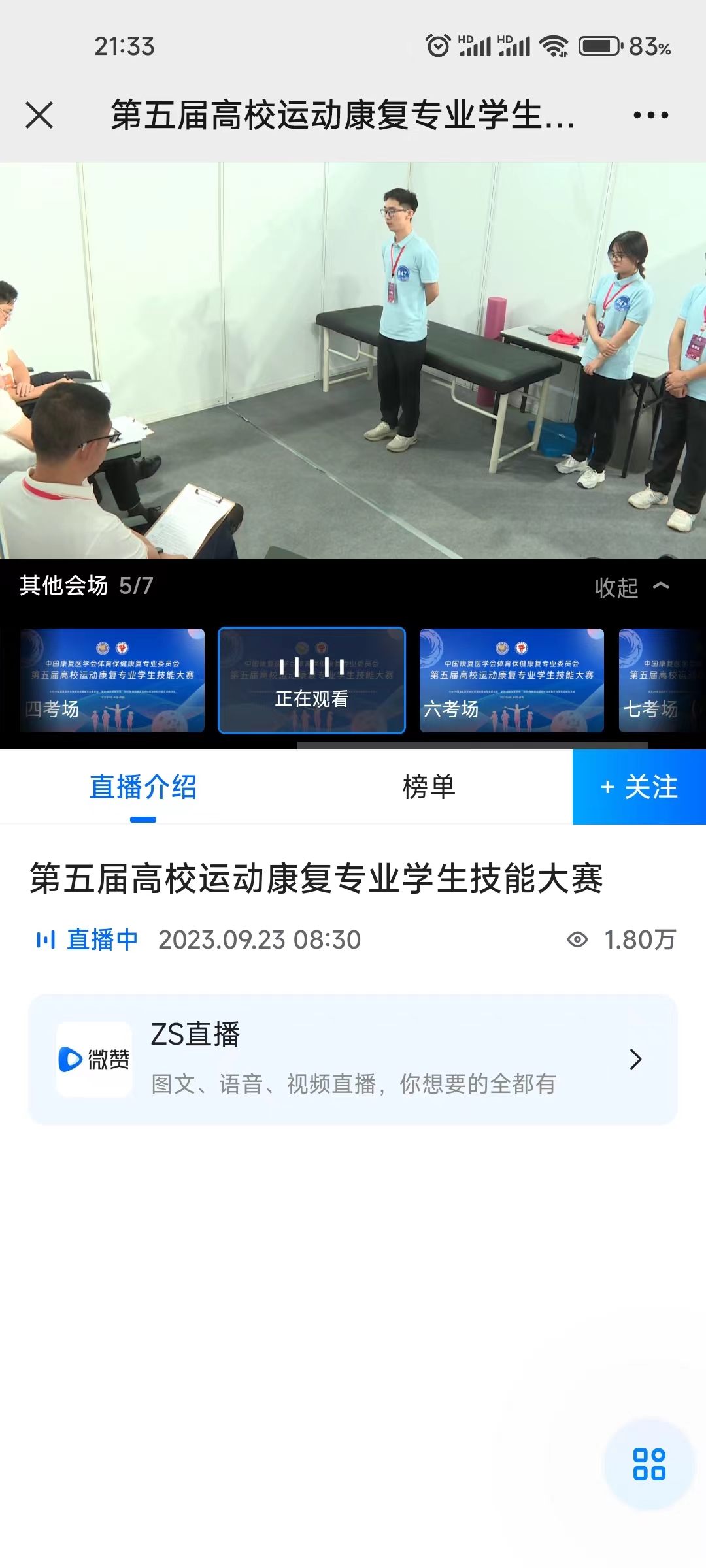Tap the live video player
This screenshot has width=706, height=1568.
(353, 361)
